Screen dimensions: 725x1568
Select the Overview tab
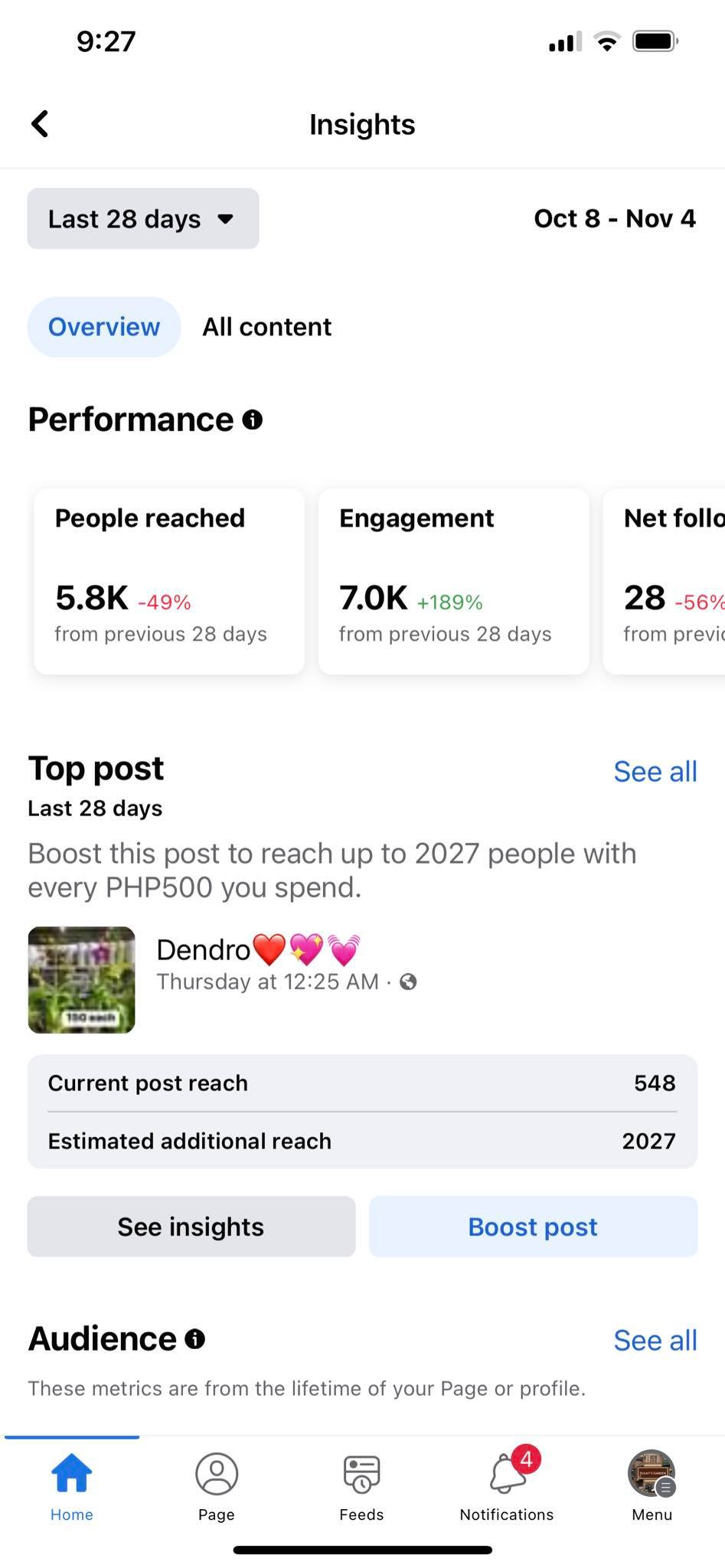(104, 327)
